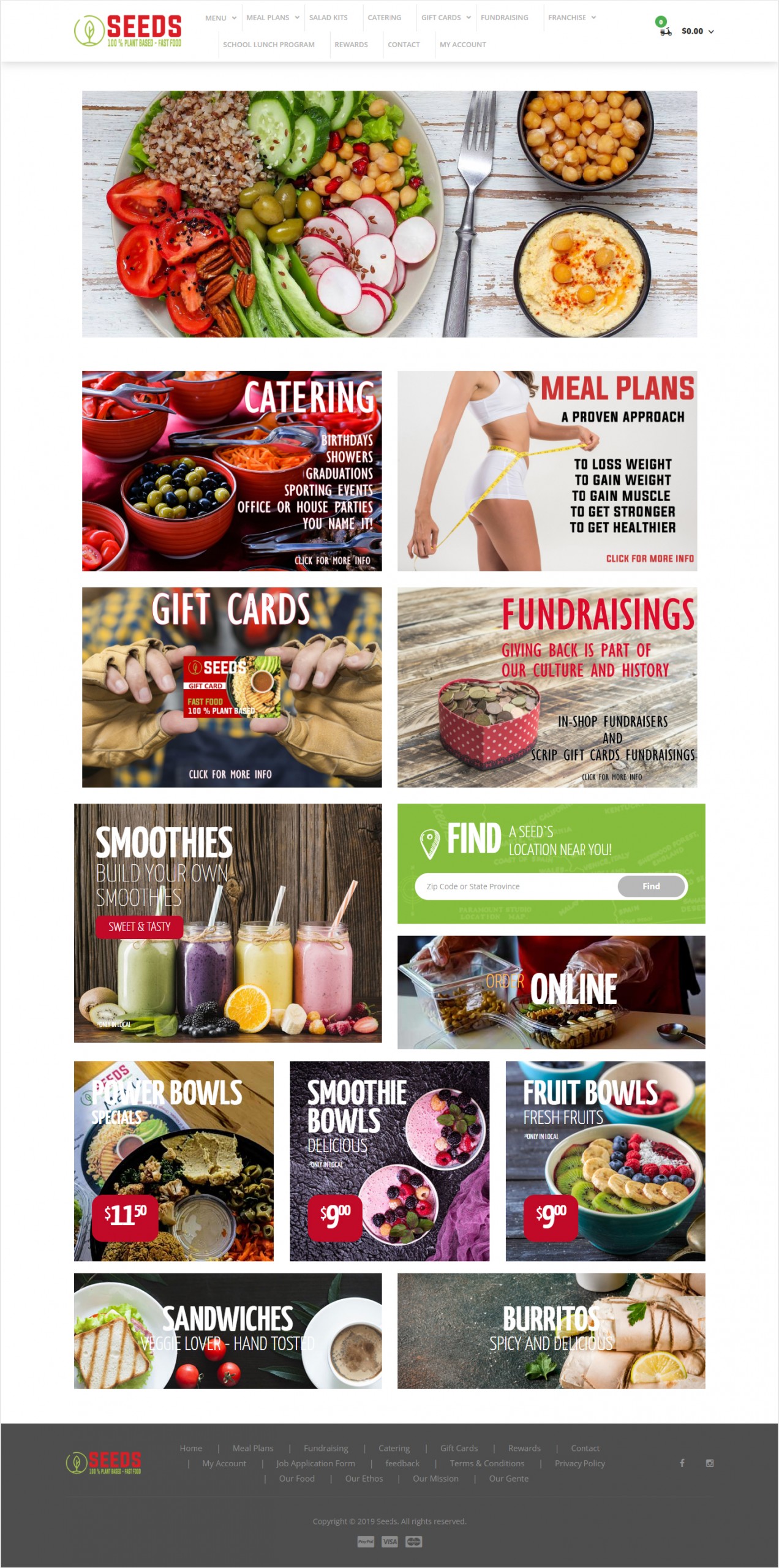The image size is (779, 1568).
Task: Open the Fundraisings banner tile
Action: point(547,687)
